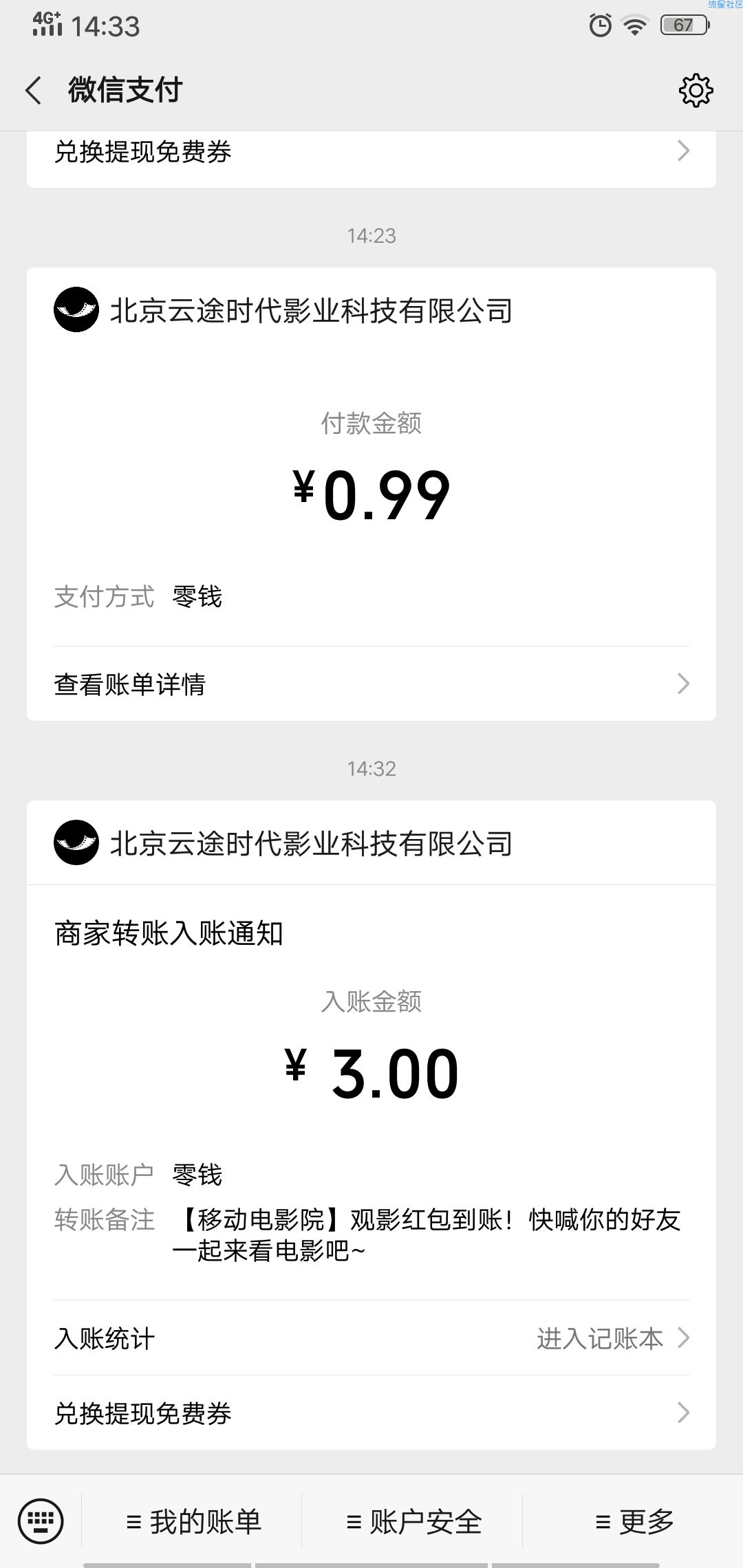This screenshot has width=743, height=1568.
Task: Tap 入账统计 to enter 记账本
Action: click(371, 1338)
